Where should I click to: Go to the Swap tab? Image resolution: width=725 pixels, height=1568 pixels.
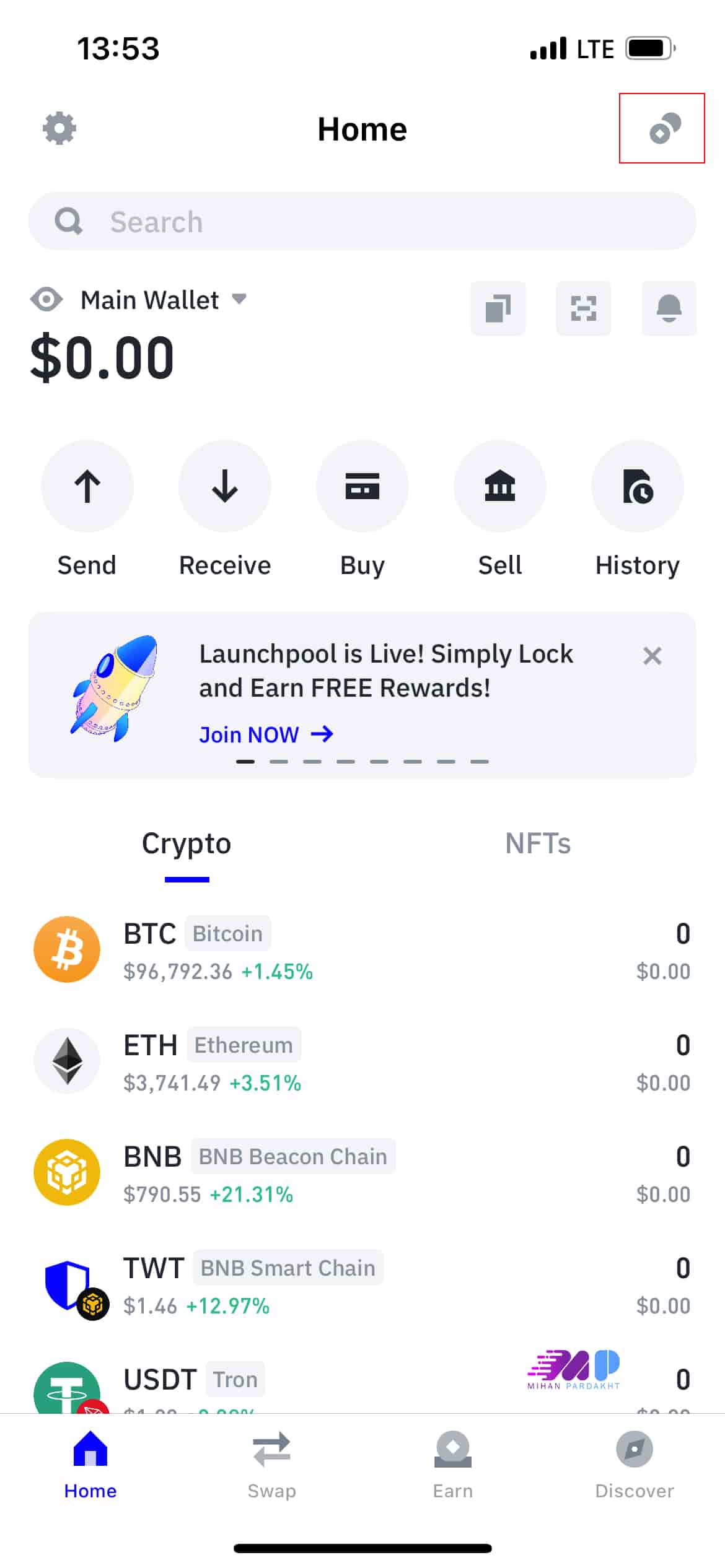pyautogui.click(x=271, y=1464)
